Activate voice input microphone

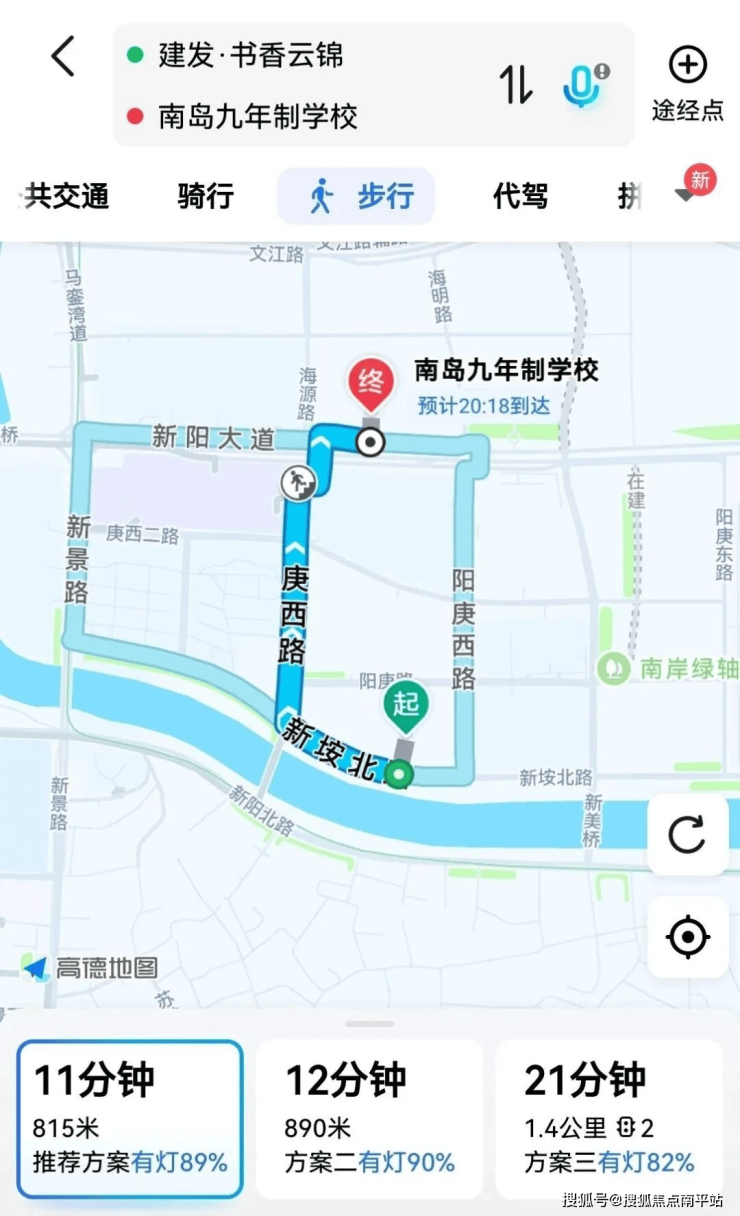(584, 84)
